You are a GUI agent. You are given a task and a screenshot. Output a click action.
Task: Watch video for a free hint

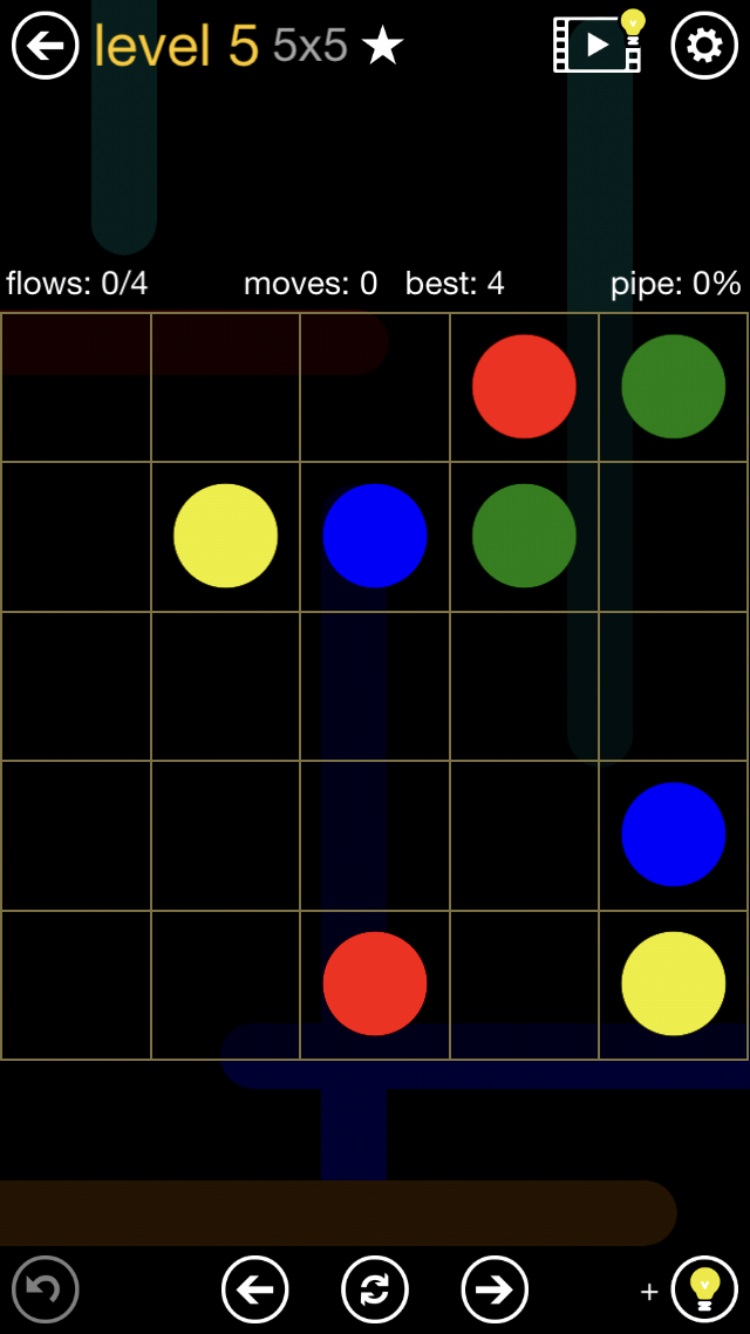pos(598,44)
